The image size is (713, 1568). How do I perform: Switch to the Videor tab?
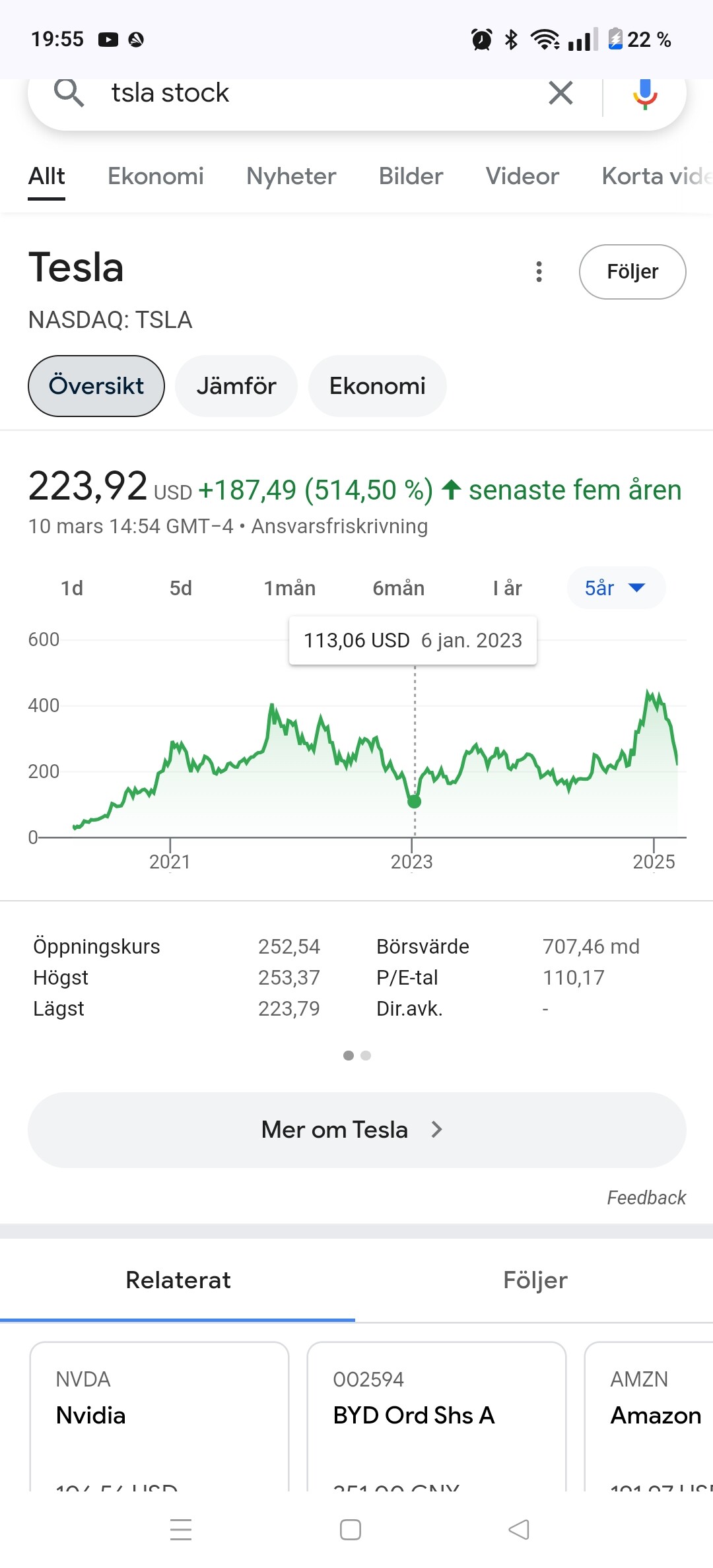522,176
